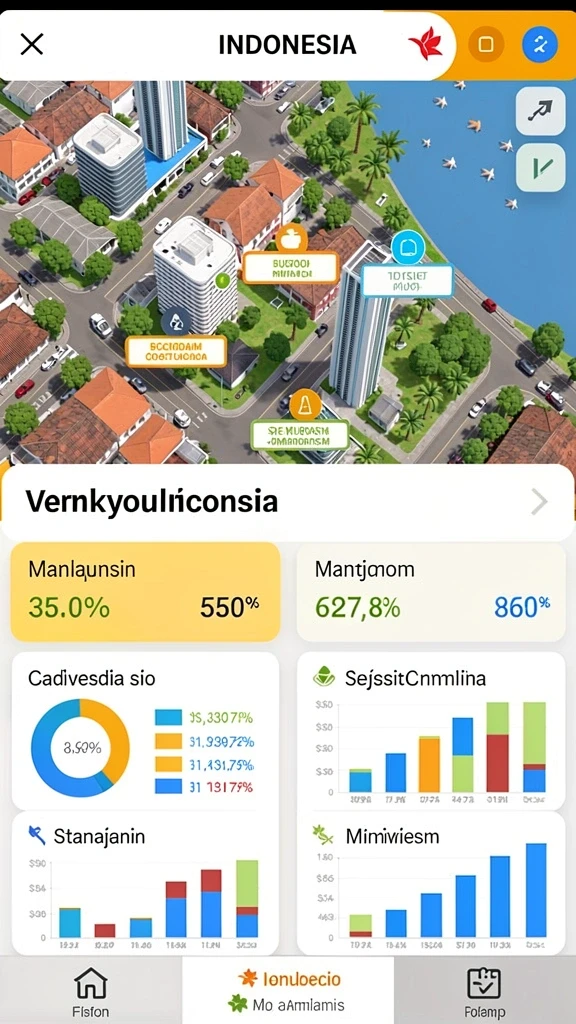This screenshot has height=1024, width=576.
Task: Tap the blue circle icon in header
Action: pyautogui.click(x=539, y=44)
